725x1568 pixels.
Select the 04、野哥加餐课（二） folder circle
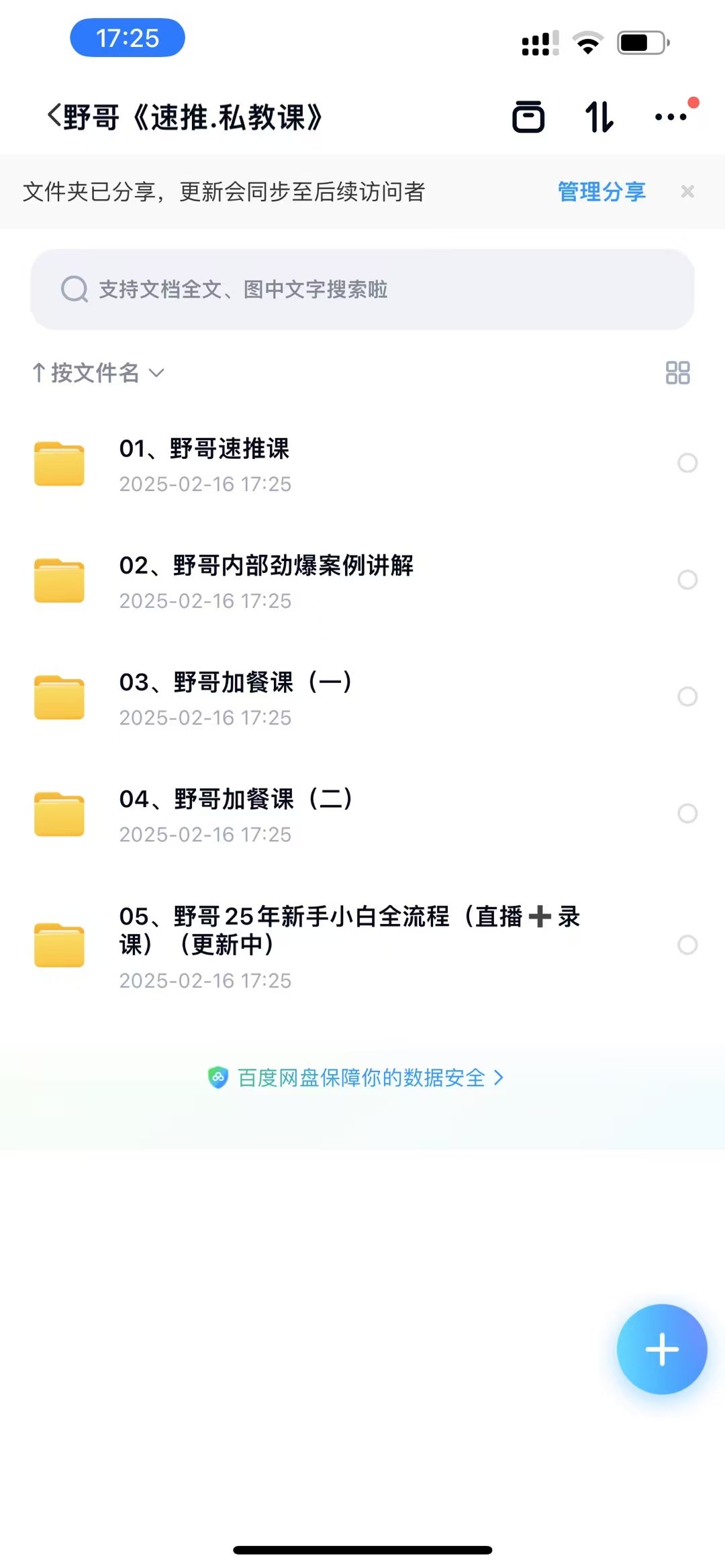coord(687,813)
